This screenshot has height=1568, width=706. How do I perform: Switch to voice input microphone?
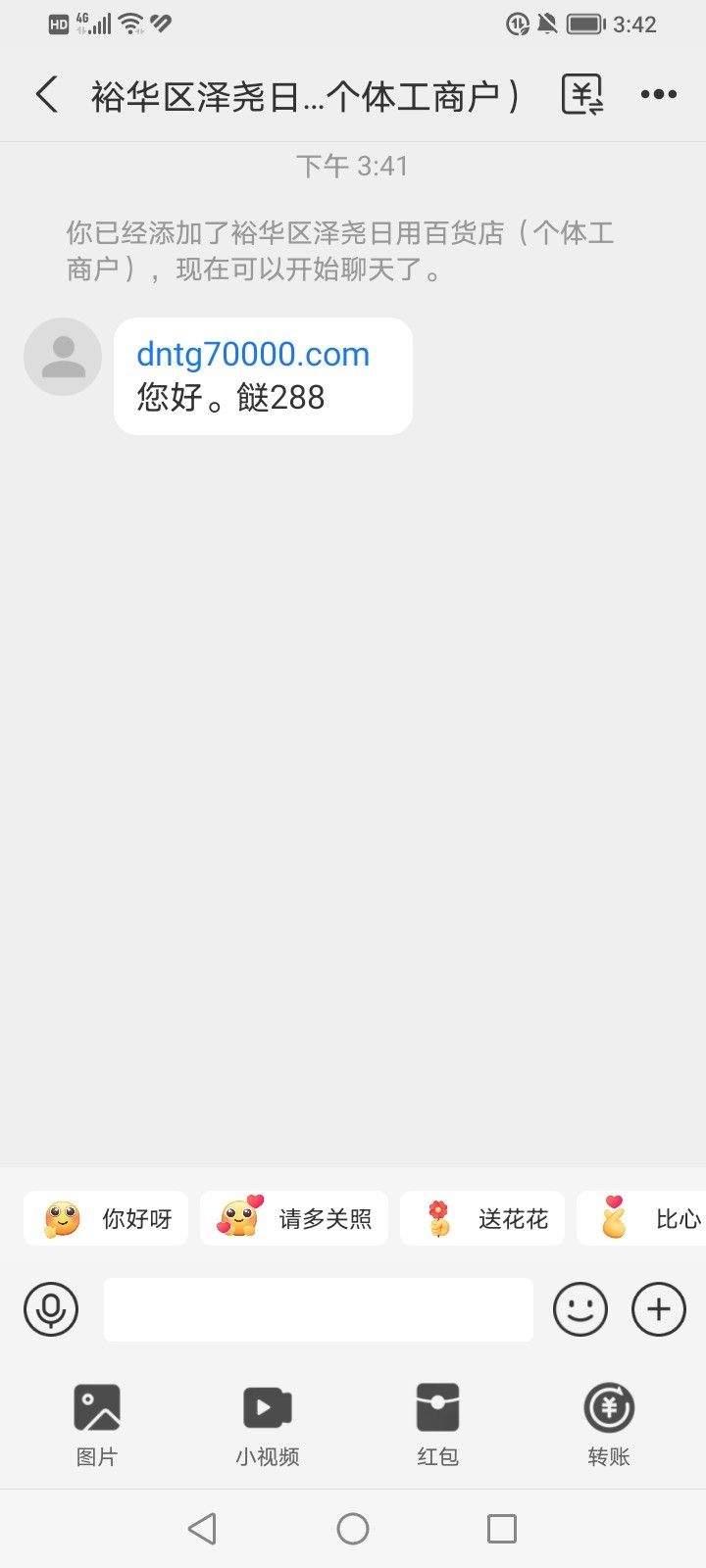[x=51, y=1309]
